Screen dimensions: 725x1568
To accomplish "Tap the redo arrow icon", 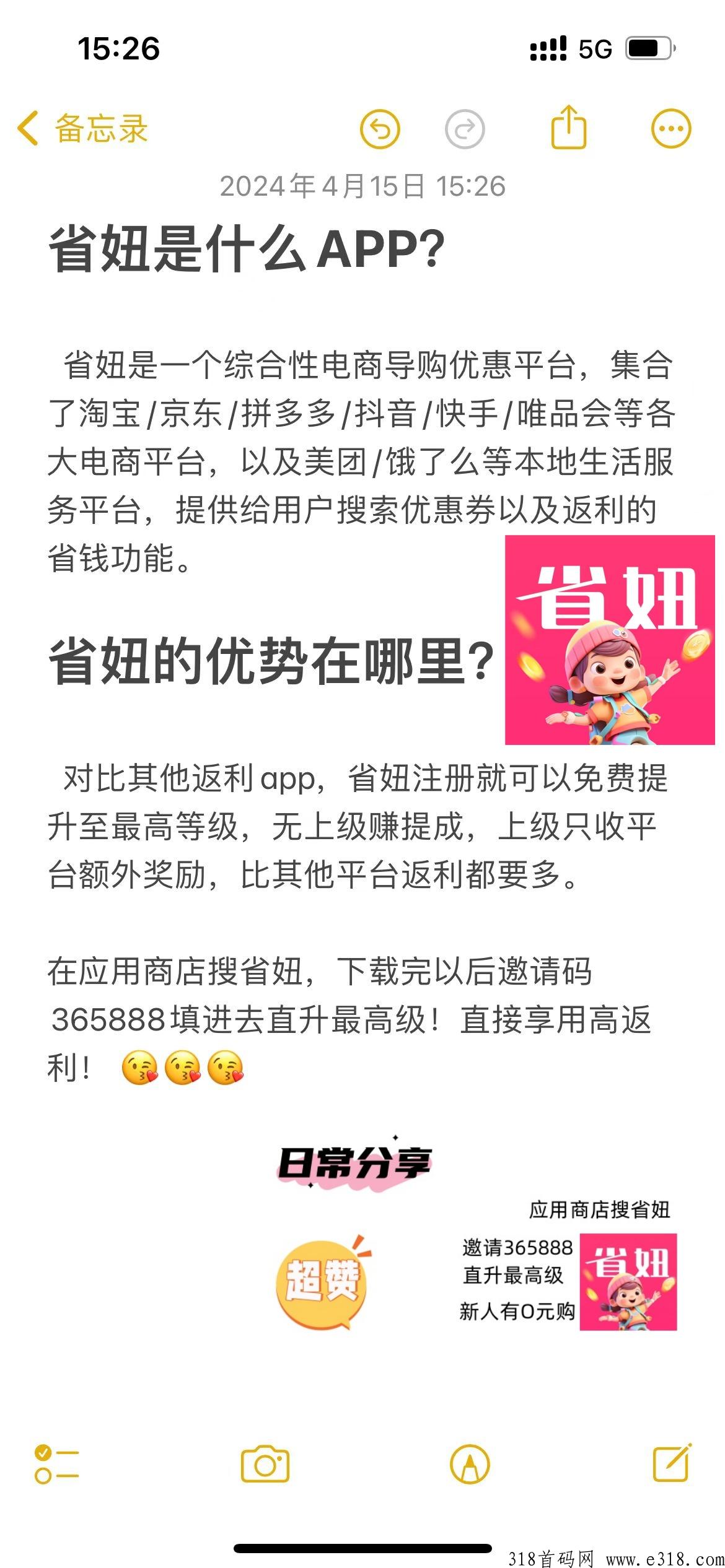I will [x=465, y=129].
